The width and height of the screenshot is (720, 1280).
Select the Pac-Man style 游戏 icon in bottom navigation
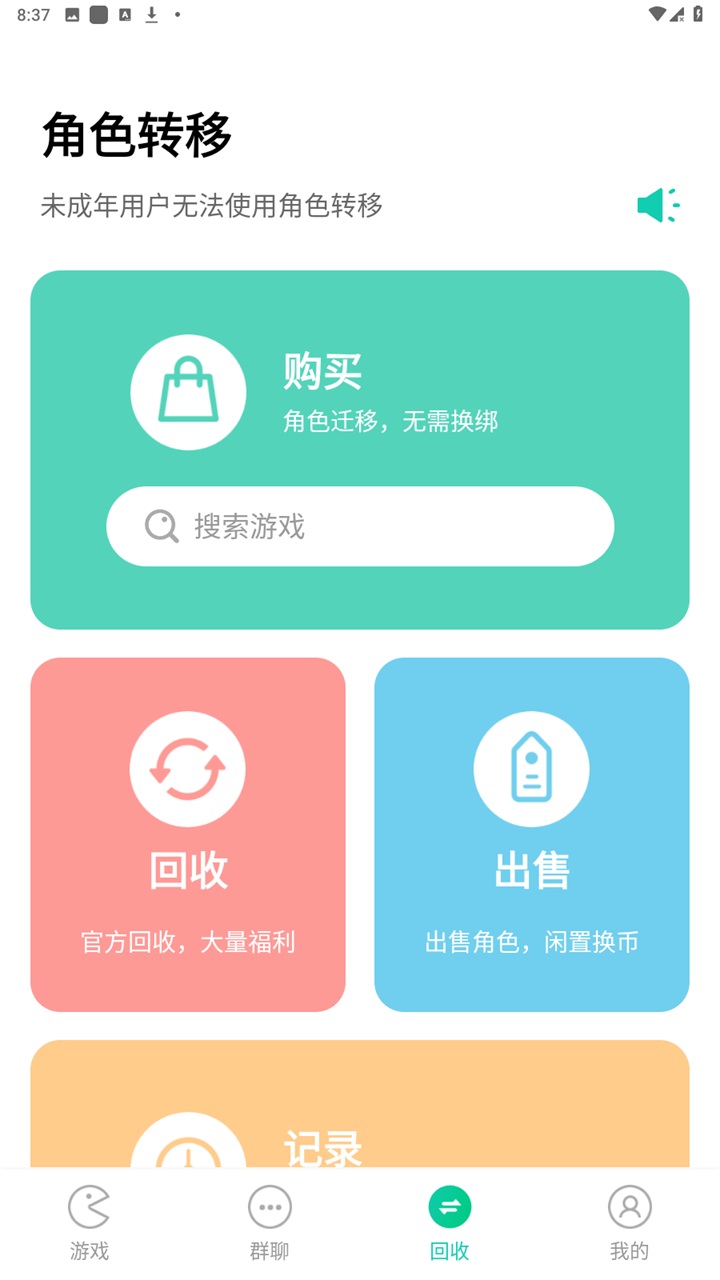pos(89,1207)
